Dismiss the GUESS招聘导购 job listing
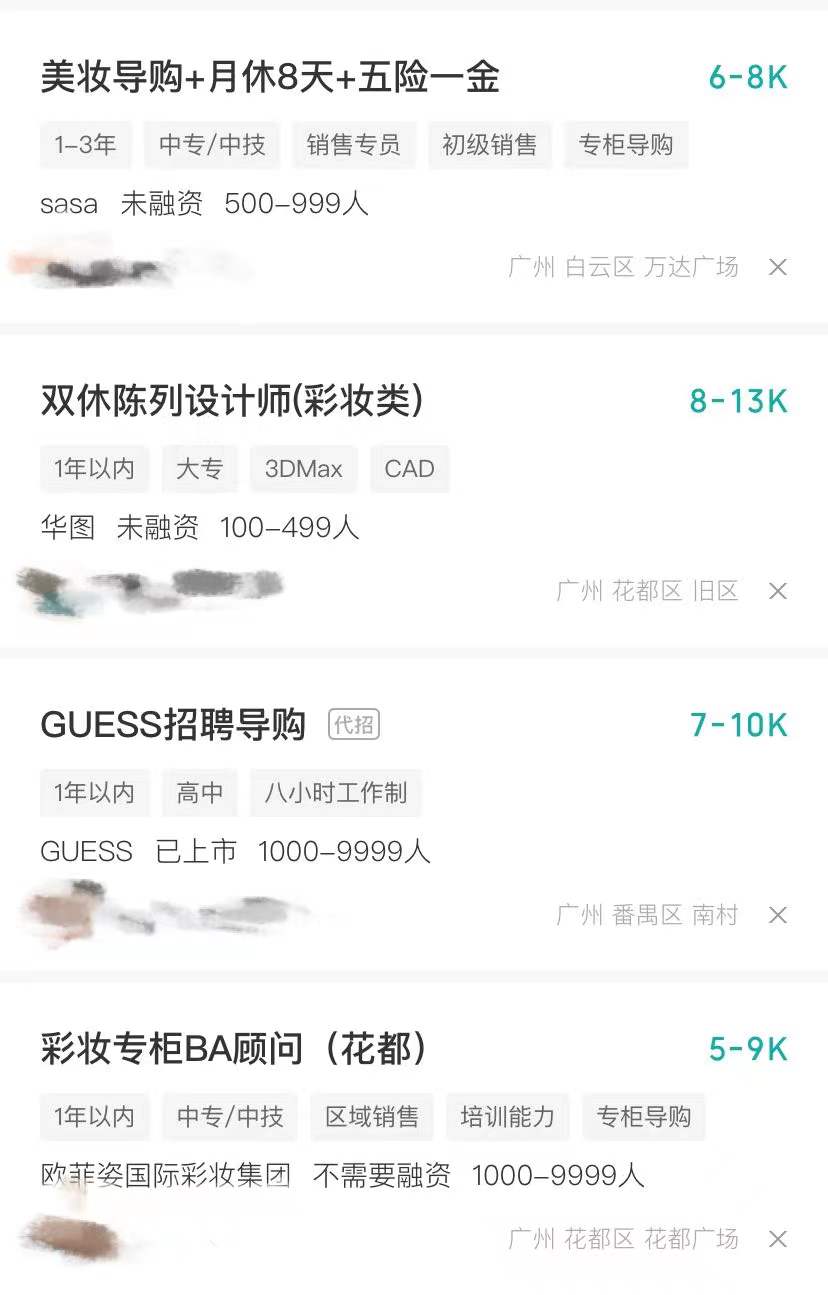 point(778,915)
